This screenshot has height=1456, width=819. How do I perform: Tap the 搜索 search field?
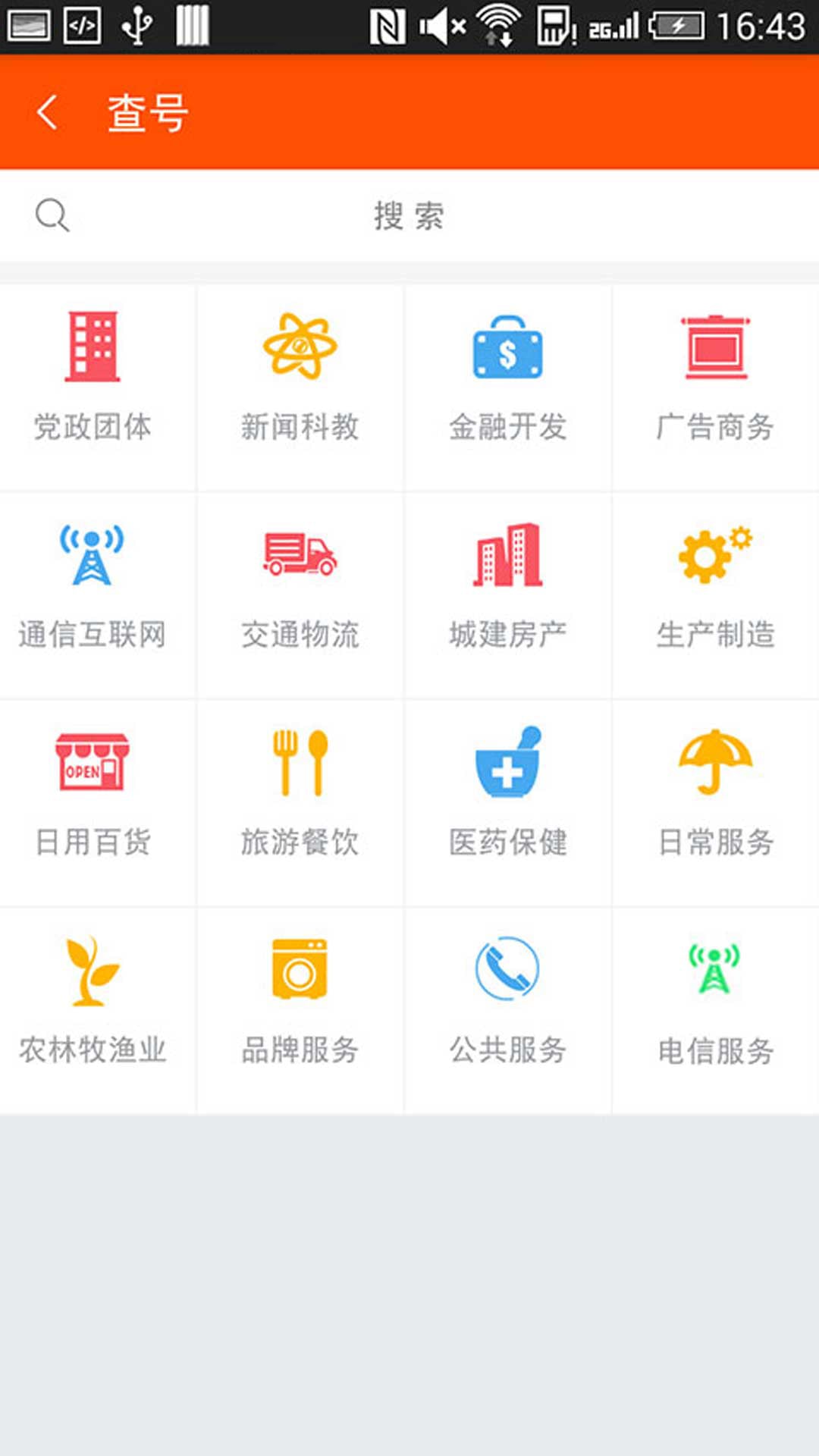pyautogui.click(x=409, y=216)
